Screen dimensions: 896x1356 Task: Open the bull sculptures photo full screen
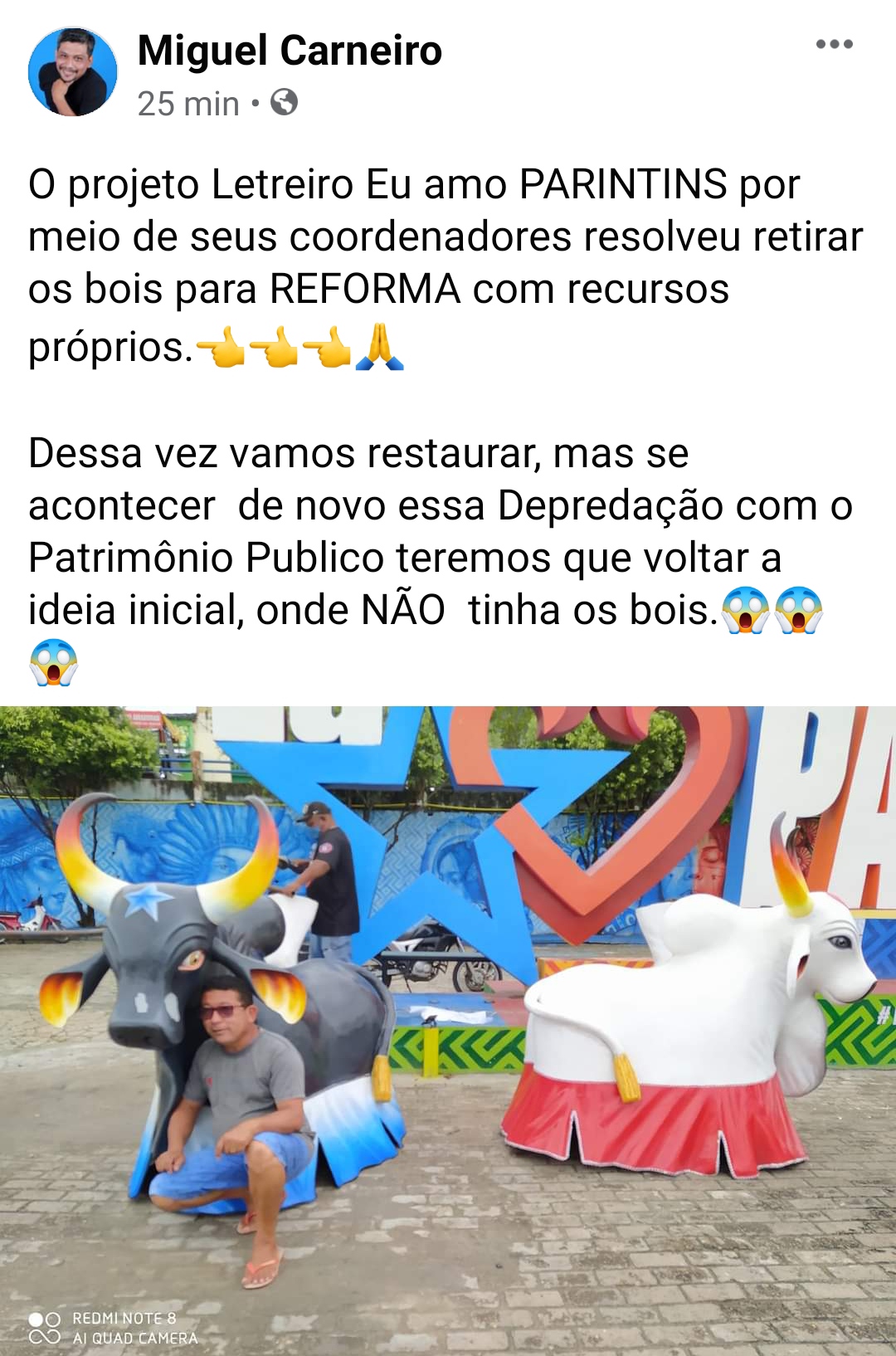click(x=448, y=1029)
